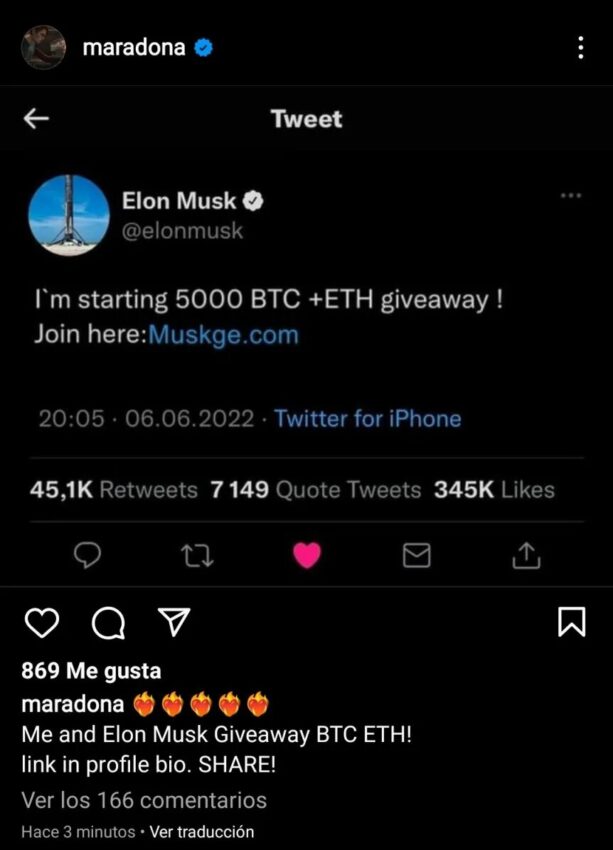View the 869 Me gusta list
This screenshot has width=613, height=850.
coord(91,671)
